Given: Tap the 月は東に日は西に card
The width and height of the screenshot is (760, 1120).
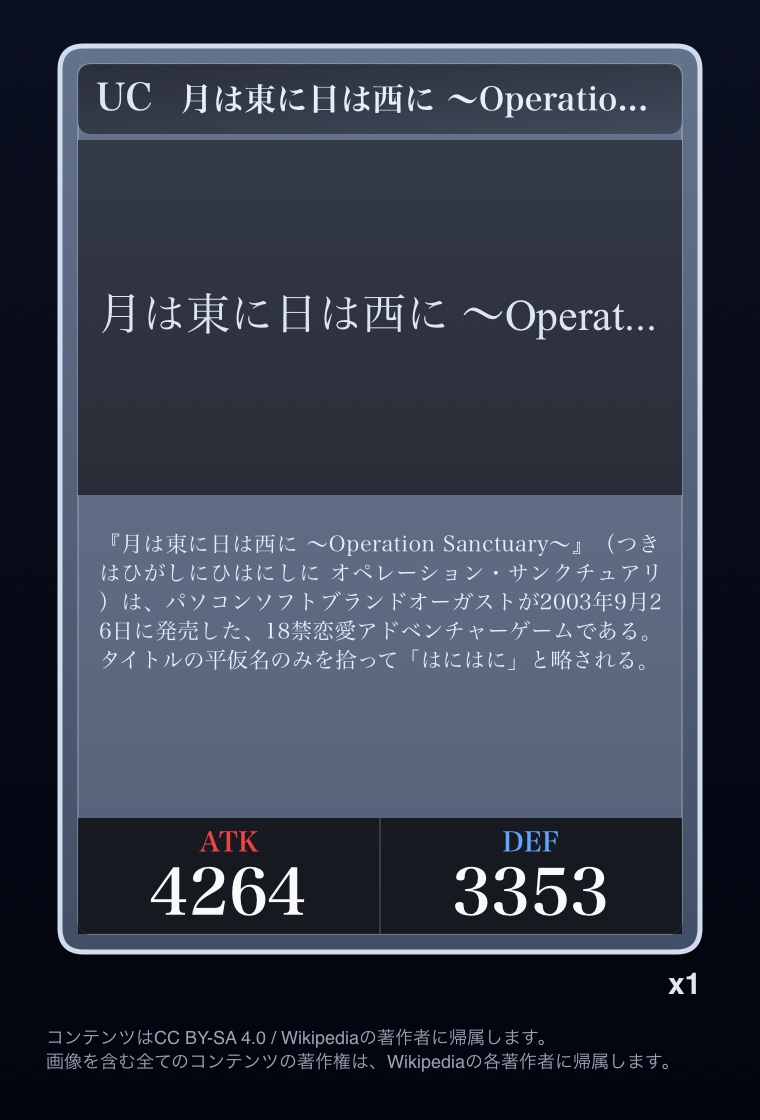Looking at the screenshot, I should [x=380, y=500].
